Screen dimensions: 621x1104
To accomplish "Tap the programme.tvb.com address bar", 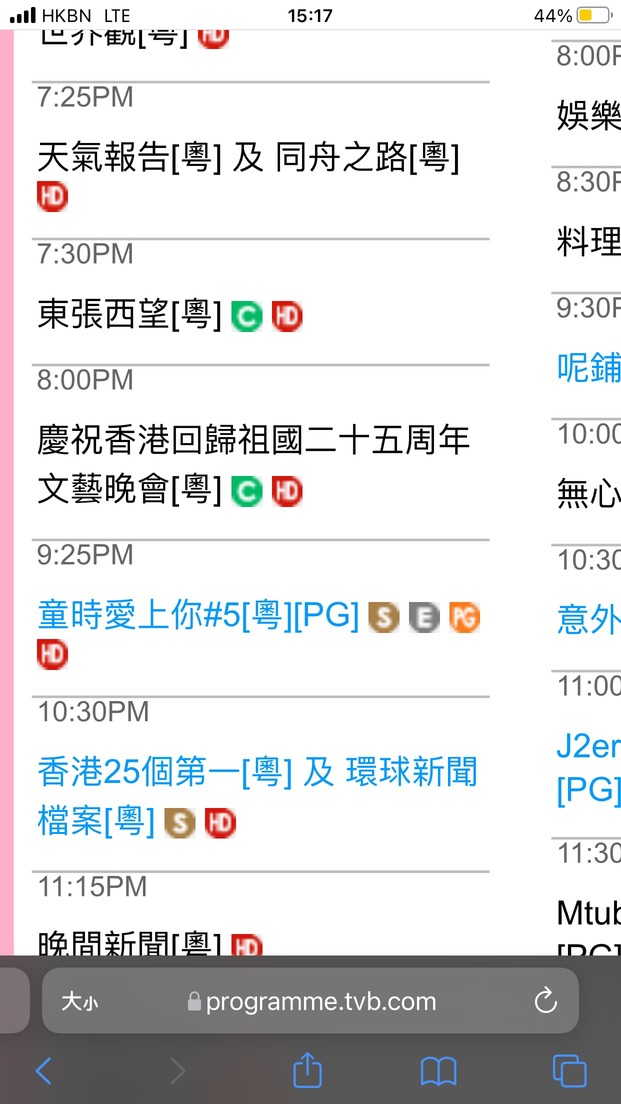I will point(310,1000).
